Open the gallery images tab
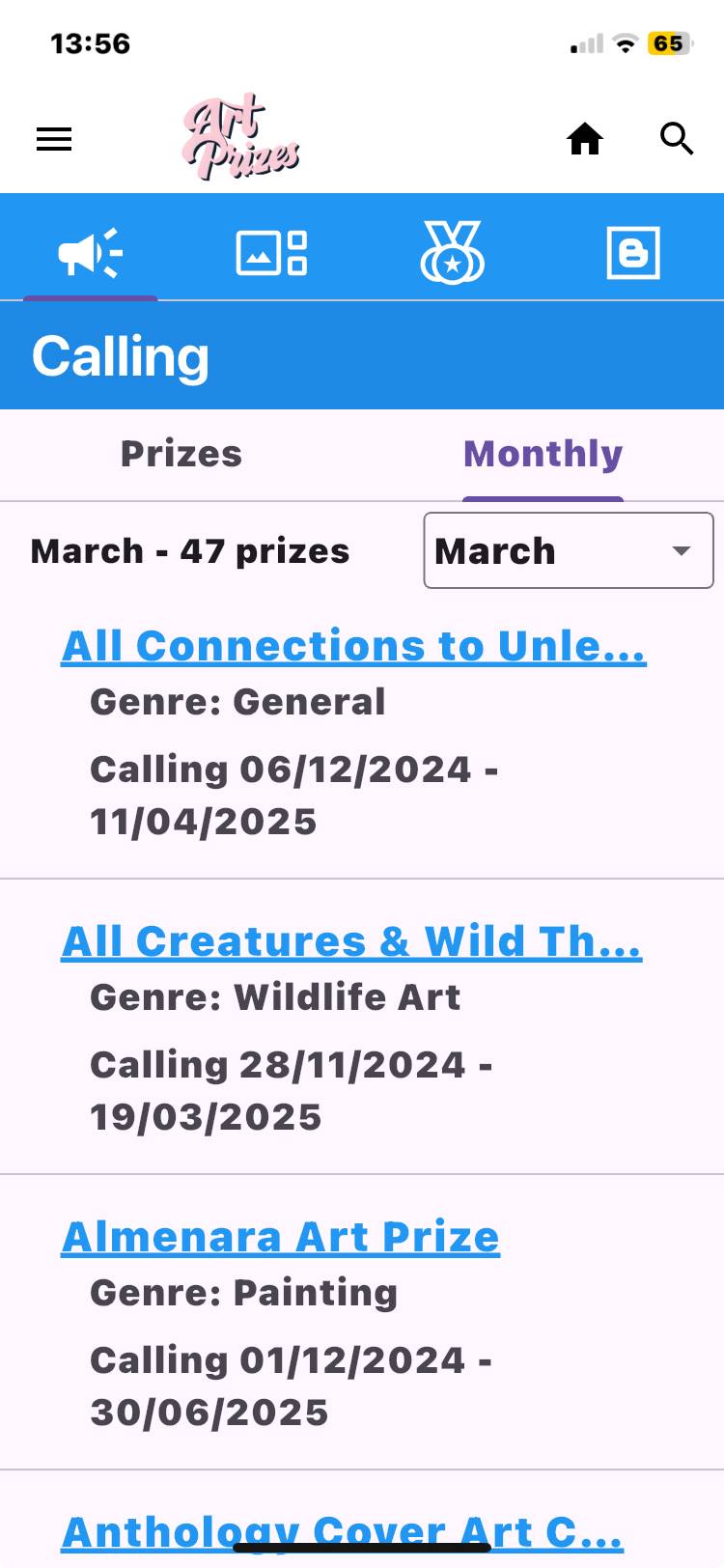Image resolution: width=724 pixels, height=1568 pixels. pos(271,253)
